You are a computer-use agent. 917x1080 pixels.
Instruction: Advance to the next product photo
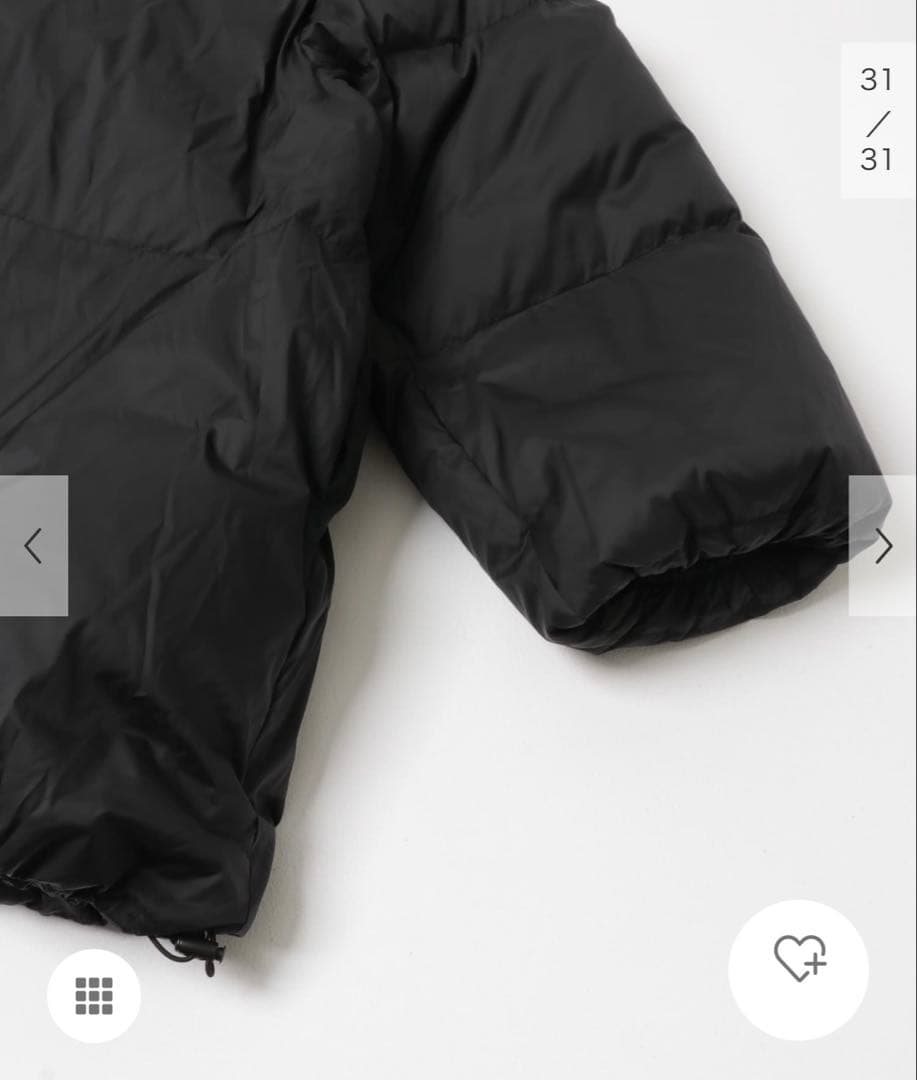tap(884, 544)
